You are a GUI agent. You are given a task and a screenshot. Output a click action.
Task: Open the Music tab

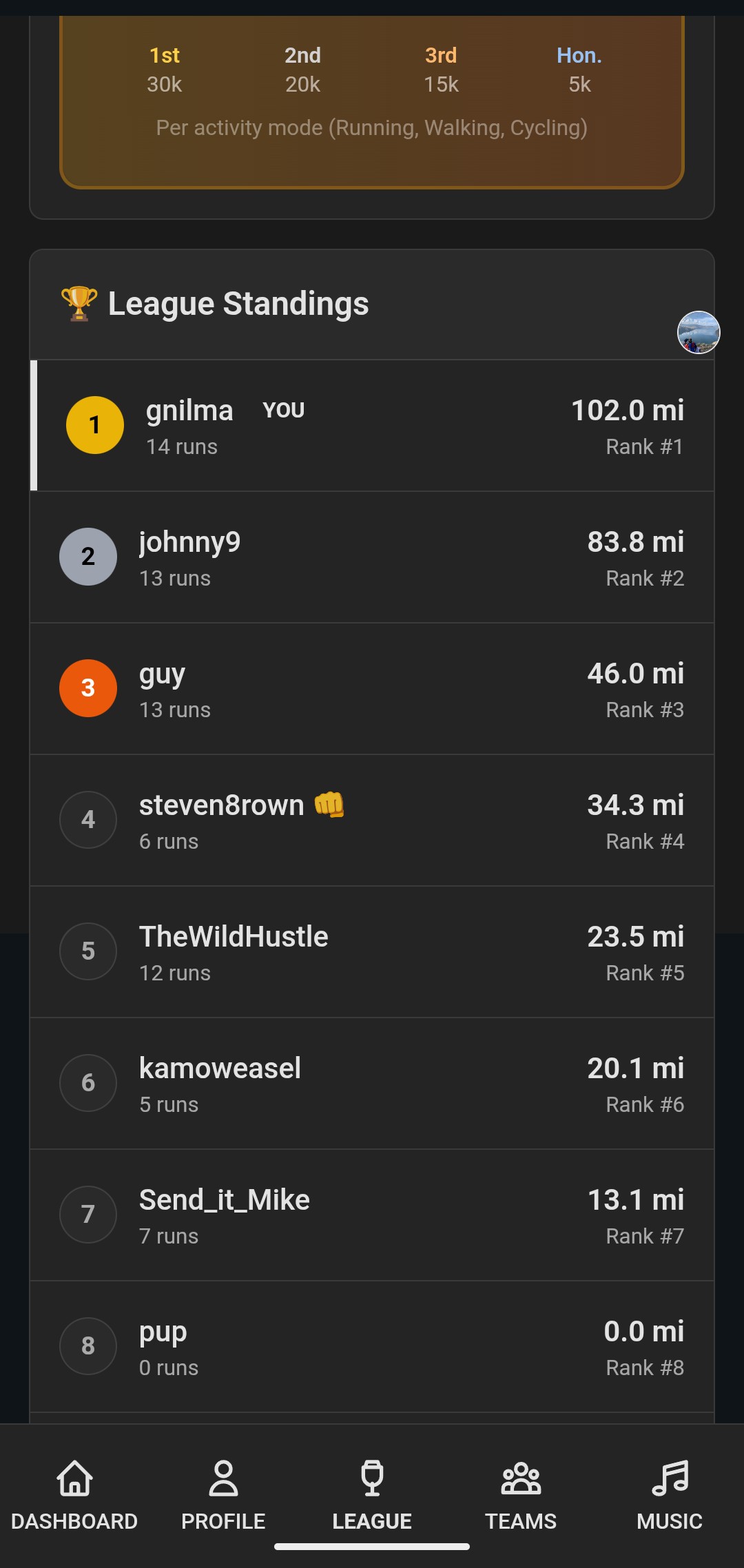point(670,1495)
